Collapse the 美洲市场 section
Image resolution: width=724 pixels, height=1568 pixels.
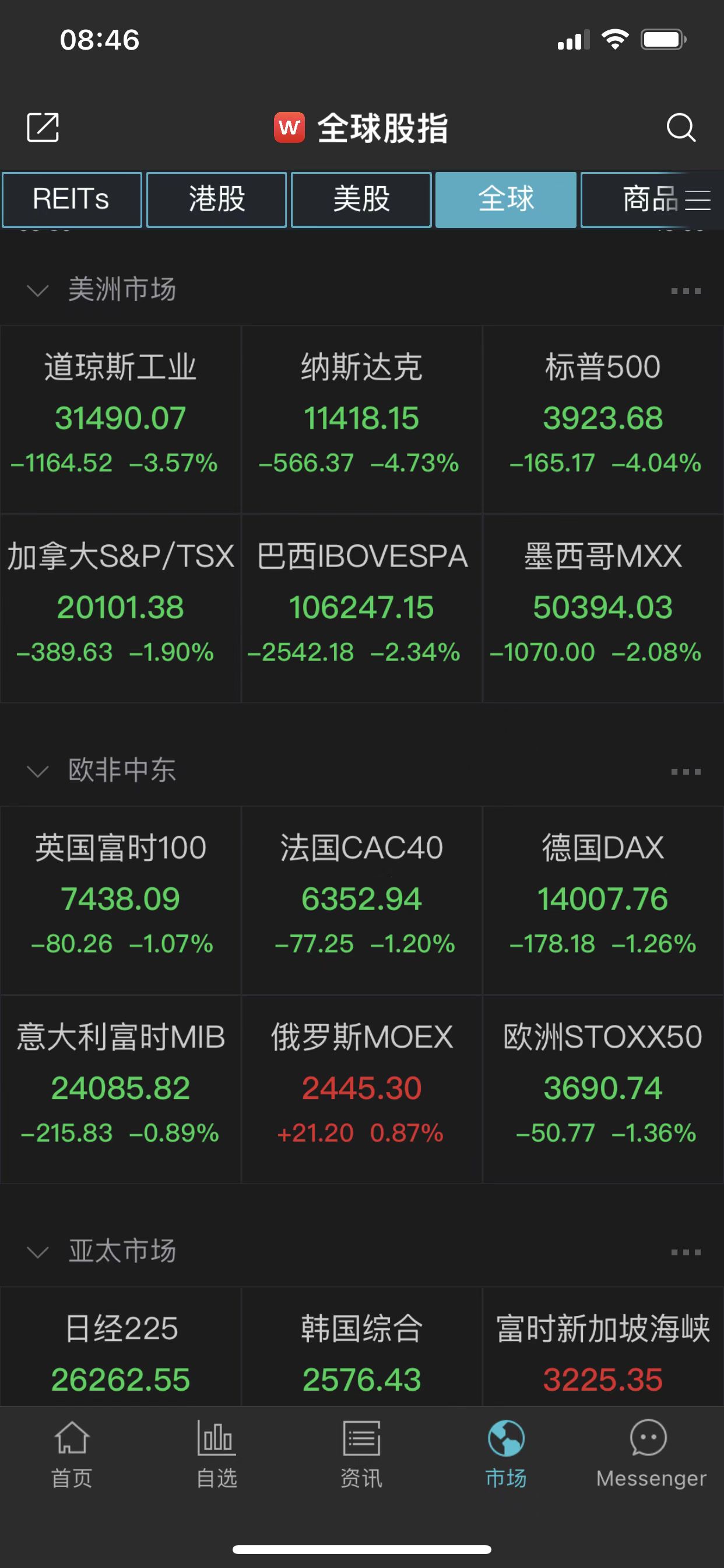[37, 290]
